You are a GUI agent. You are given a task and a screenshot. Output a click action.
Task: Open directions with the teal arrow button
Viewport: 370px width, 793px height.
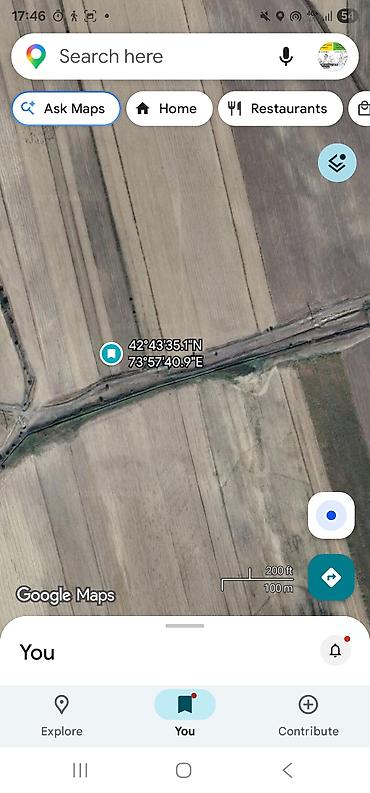(331, 577)
